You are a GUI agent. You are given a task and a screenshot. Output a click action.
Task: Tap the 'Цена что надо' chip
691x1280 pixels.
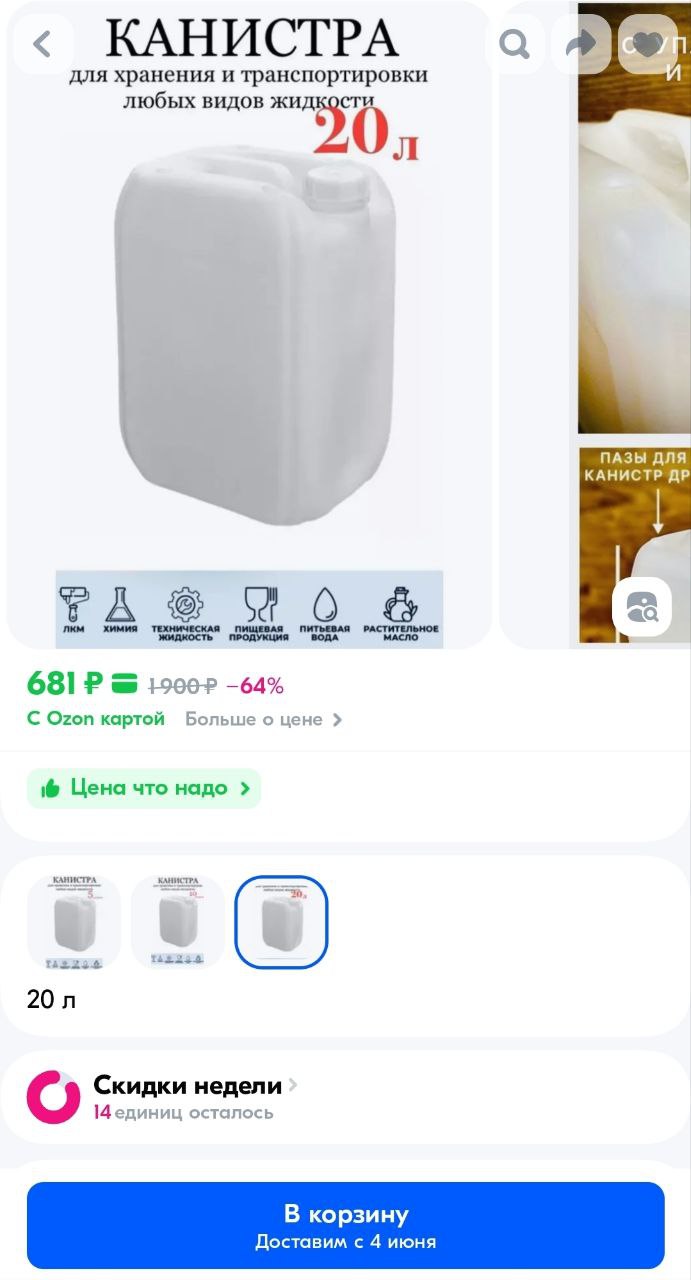144,788
